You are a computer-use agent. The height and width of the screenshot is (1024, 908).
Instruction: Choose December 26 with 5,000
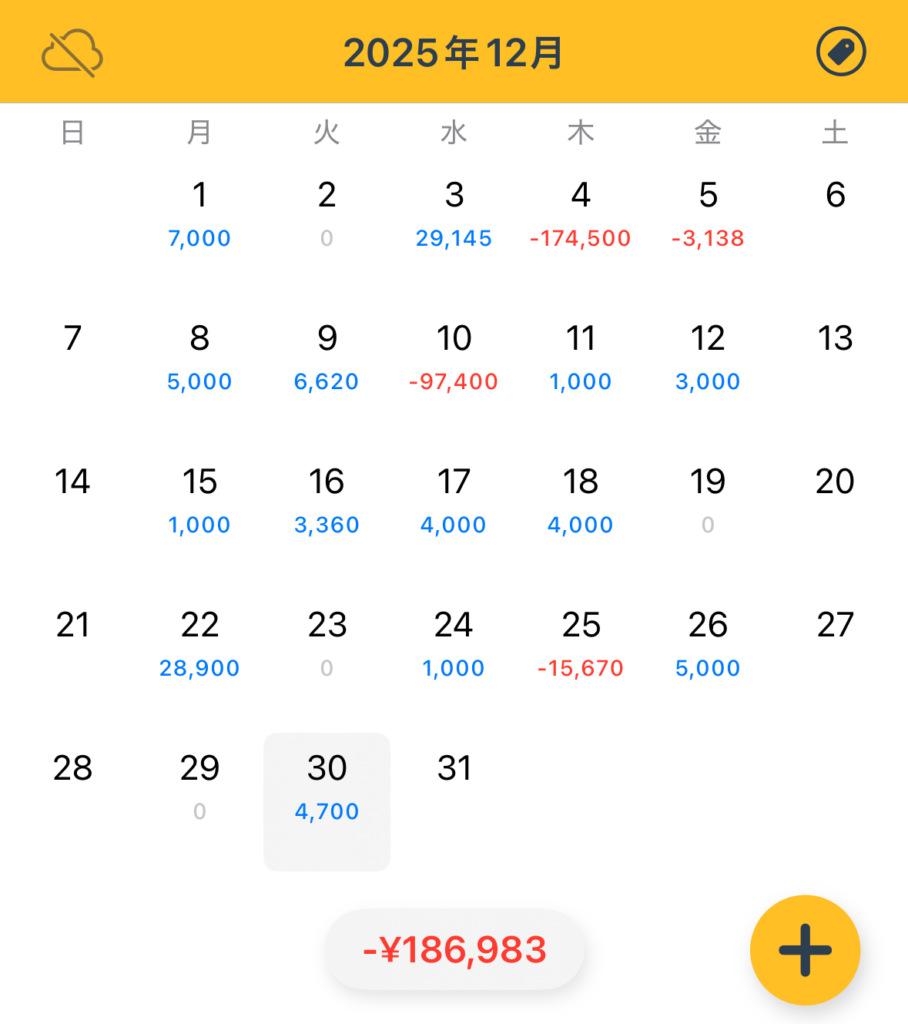tap(708, 643)
